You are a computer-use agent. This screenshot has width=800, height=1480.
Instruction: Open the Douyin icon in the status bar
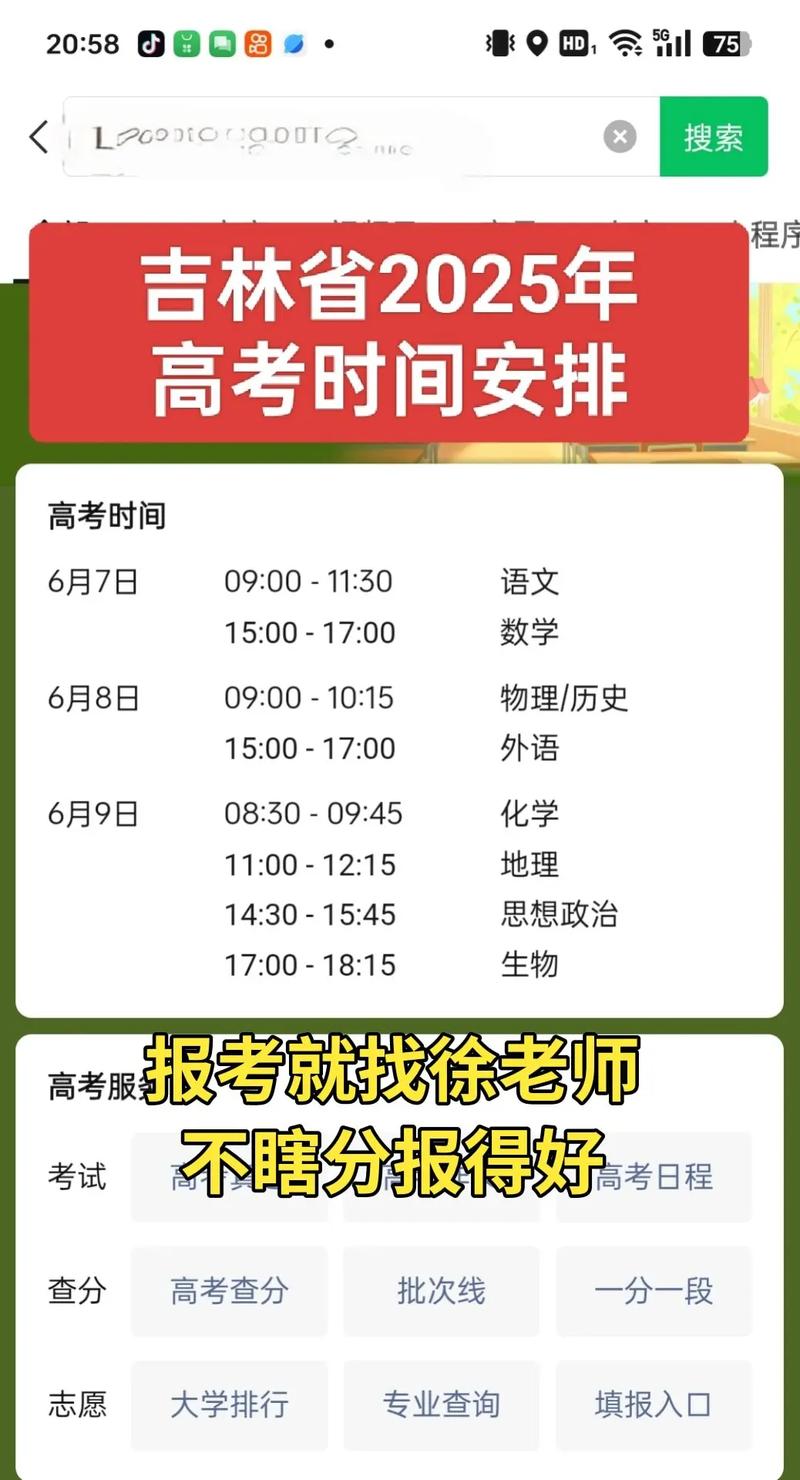coord(152,43)
